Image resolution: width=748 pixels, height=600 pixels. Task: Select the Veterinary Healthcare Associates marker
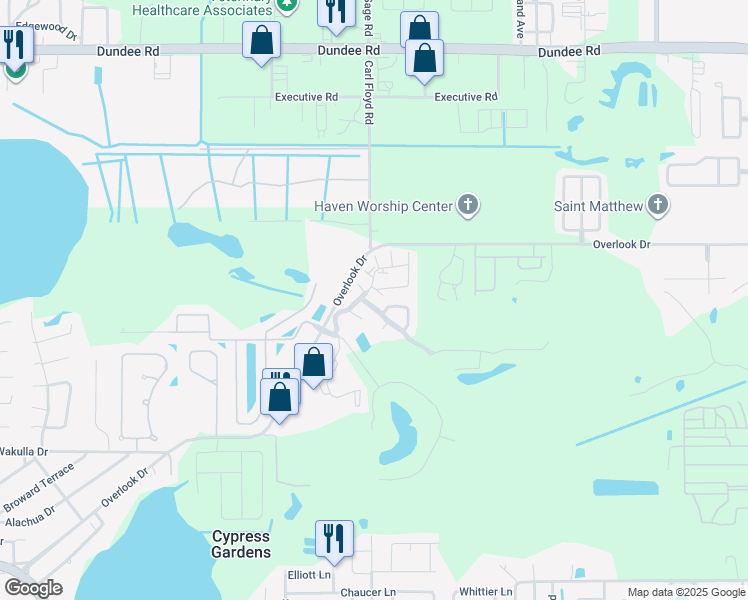(288, 5)
